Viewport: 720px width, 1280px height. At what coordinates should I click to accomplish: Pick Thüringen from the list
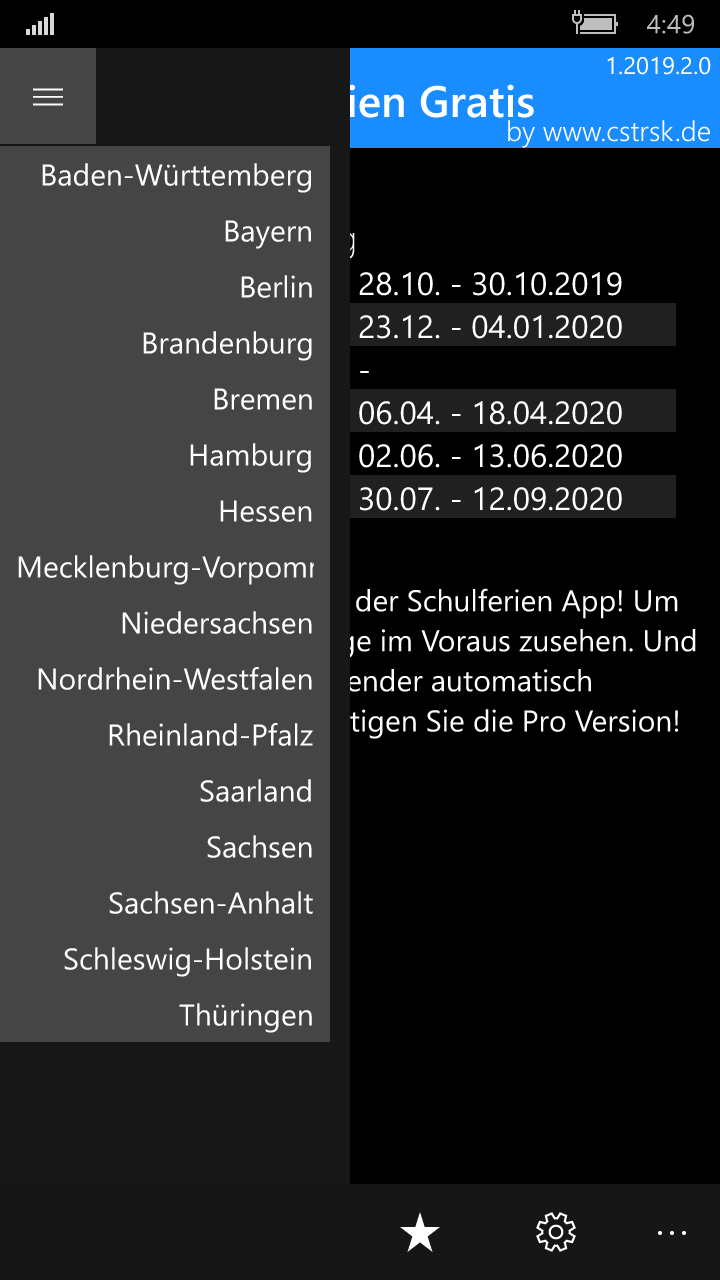point(246,1016)
